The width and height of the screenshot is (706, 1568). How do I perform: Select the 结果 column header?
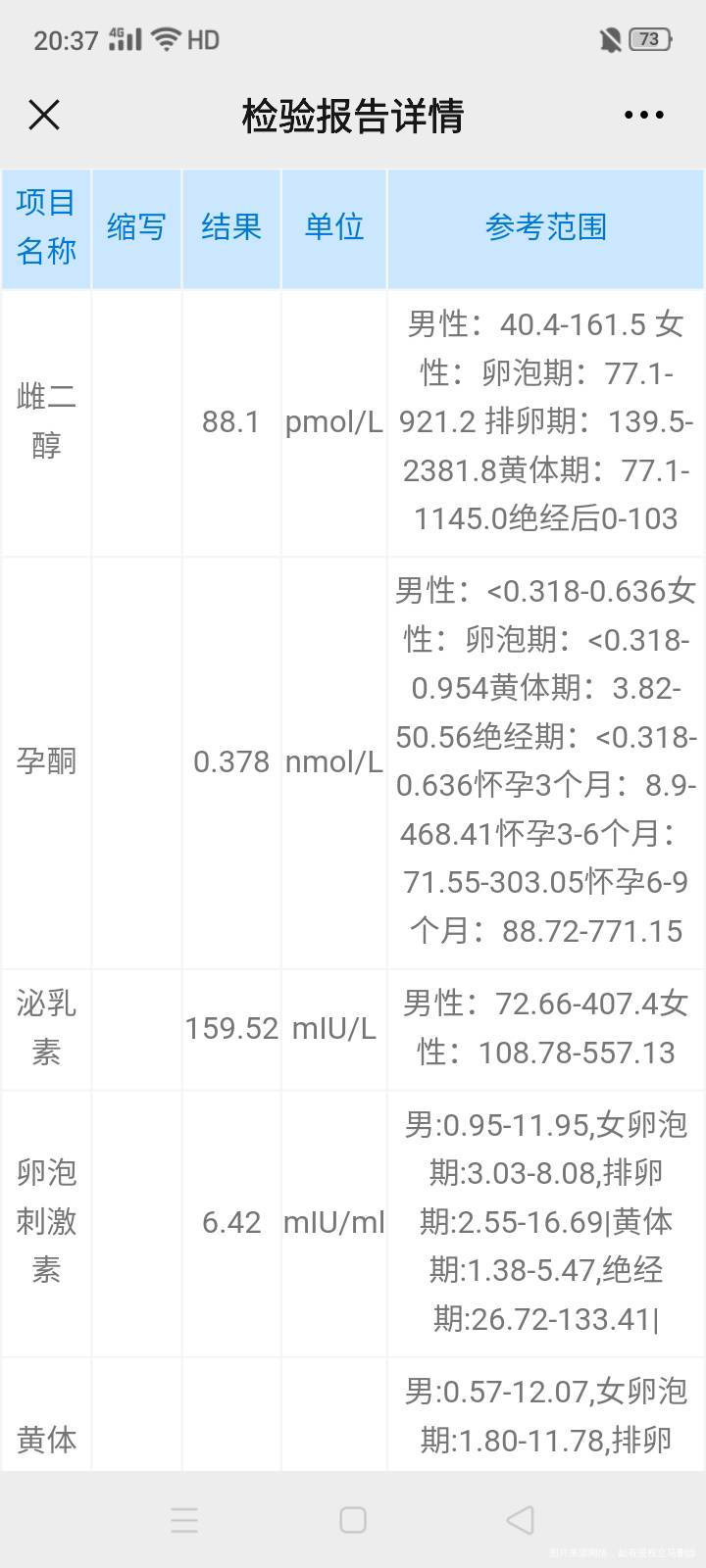pos(231,227)
